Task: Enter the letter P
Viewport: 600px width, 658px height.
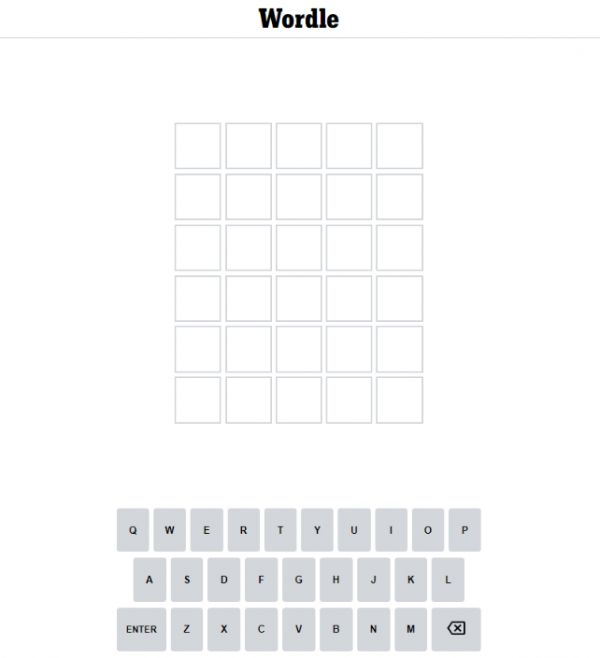Action: pyautogui.click(x=464, y=530)
